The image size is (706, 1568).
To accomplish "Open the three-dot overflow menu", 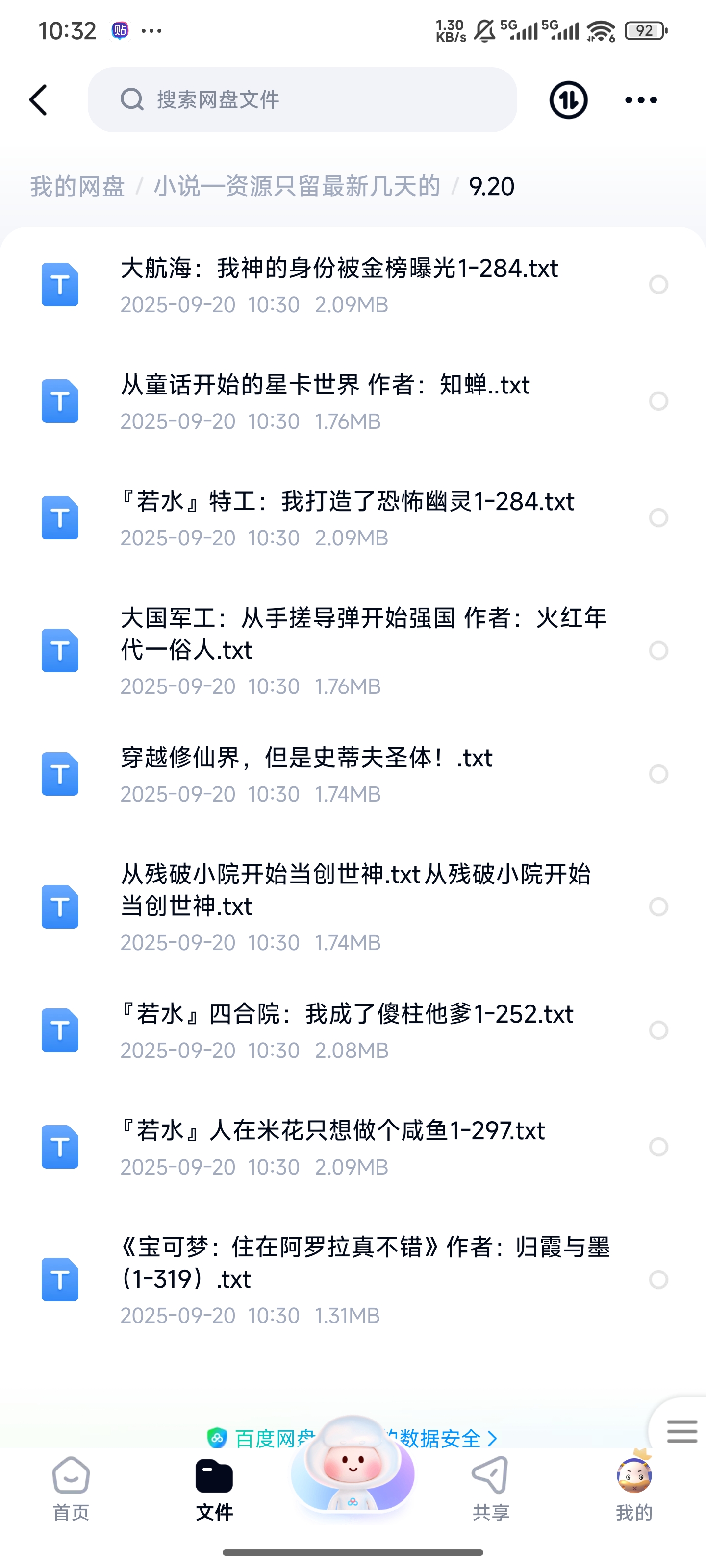I will 641,100.
